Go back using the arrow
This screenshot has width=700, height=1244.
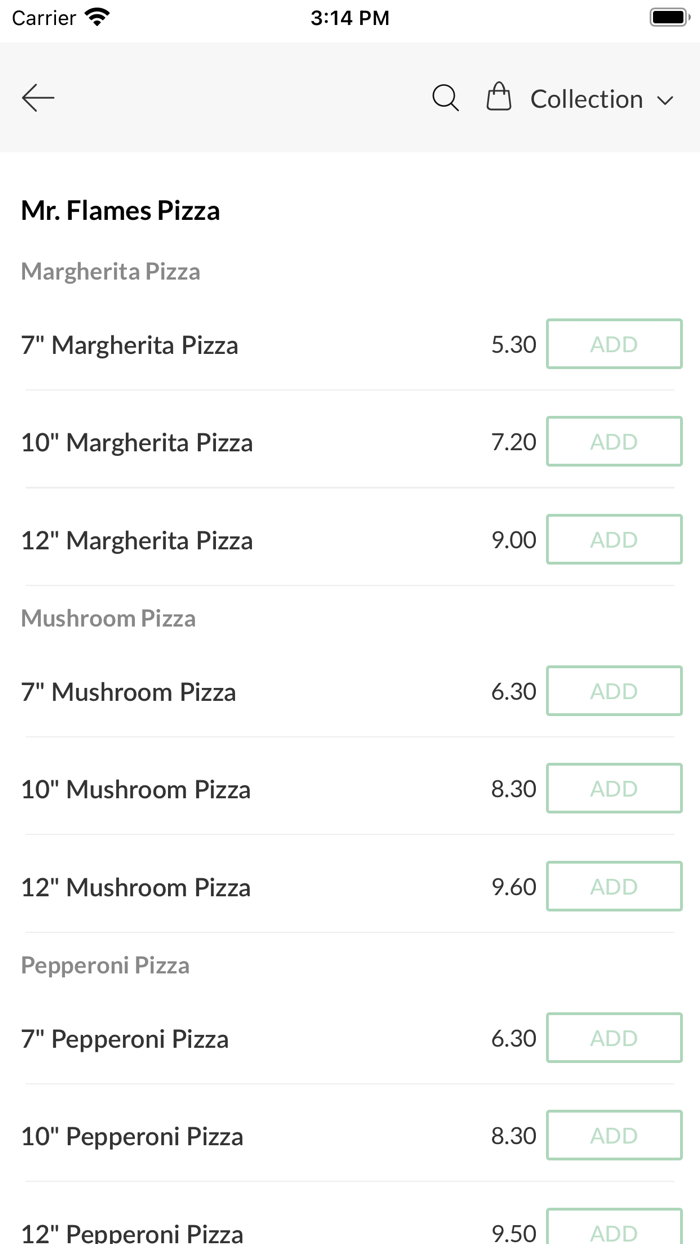[38, 98]
